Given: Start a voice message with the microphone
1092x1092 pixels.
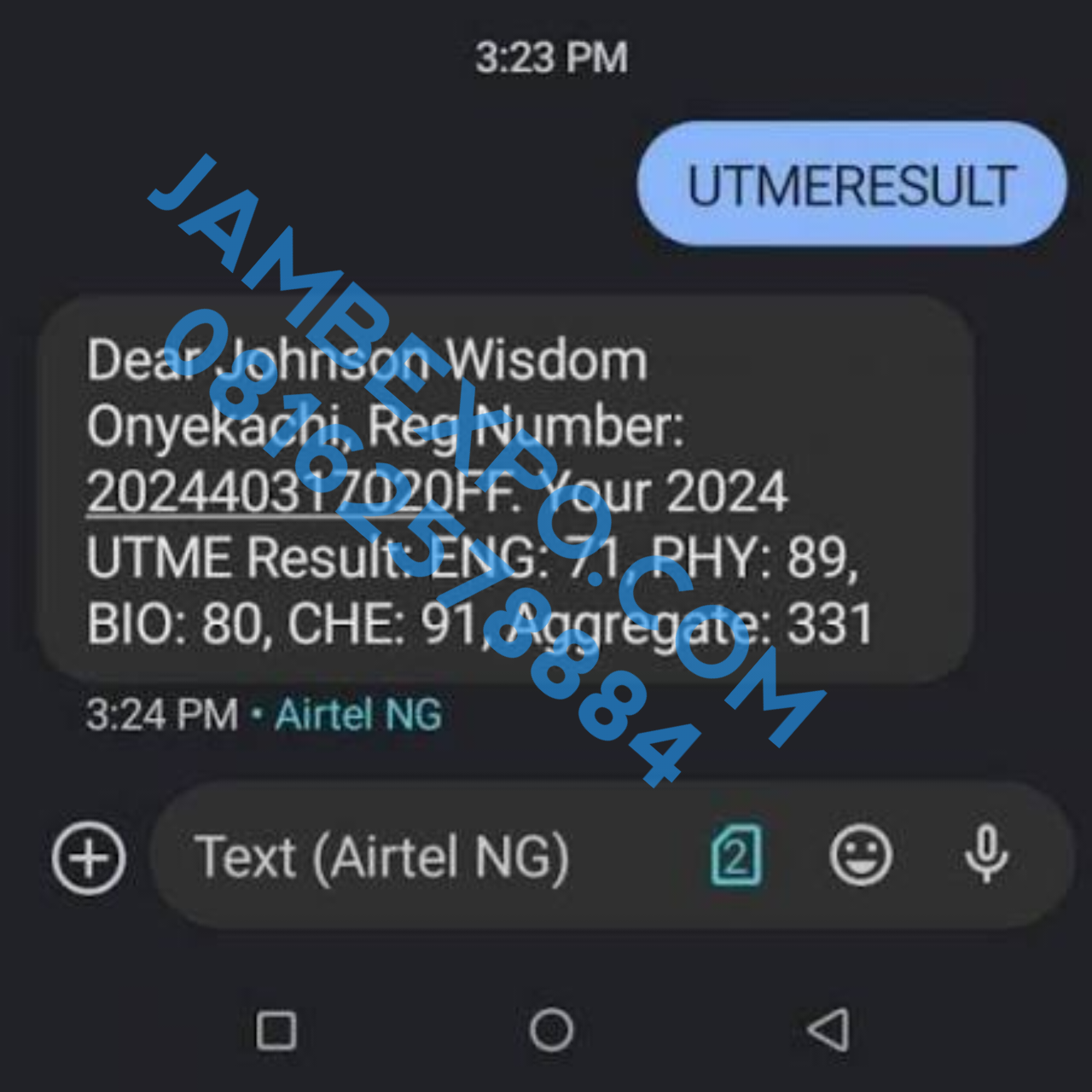Looking at the screenshot, I should tap(986, 856).
